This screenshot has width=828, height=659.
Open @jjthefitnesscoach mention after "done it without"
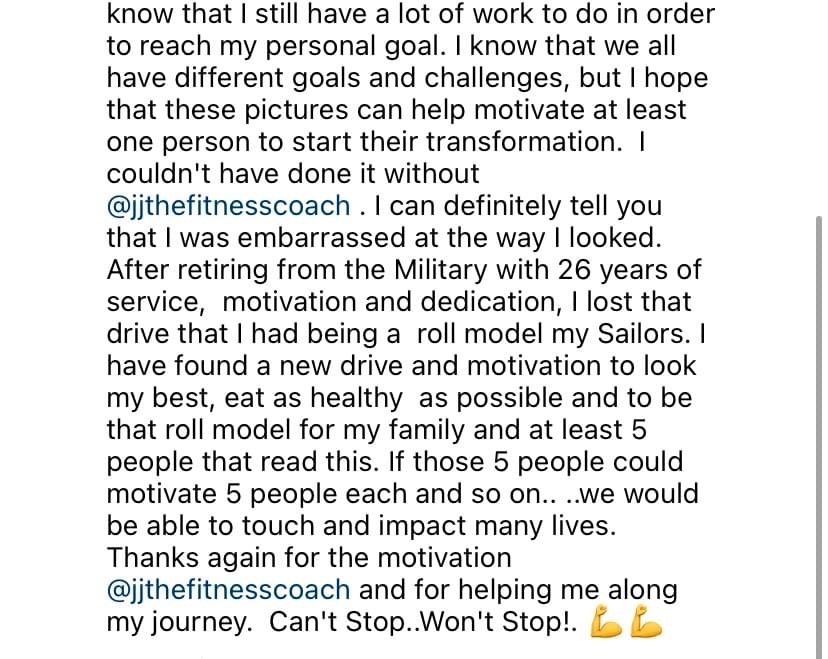pos(228,206)
